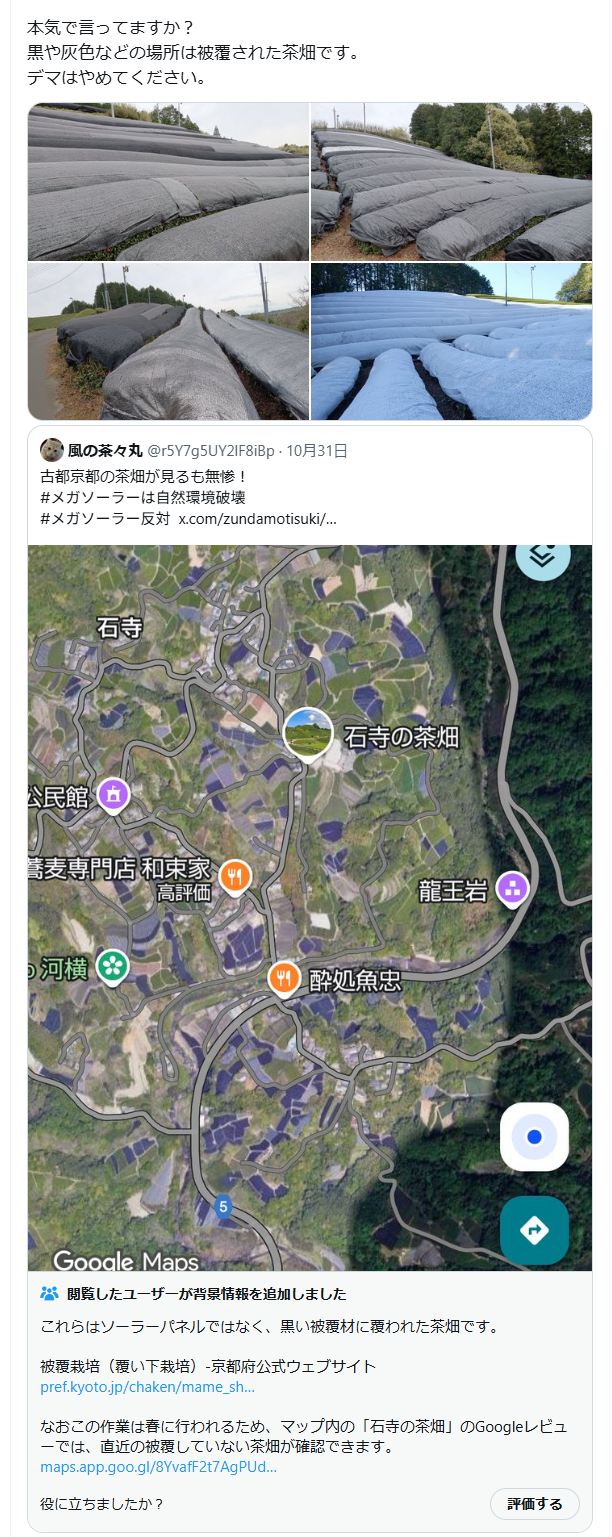Open the photo of white-covered tea rows
The image size is (612, 1537).
[451, 341]
